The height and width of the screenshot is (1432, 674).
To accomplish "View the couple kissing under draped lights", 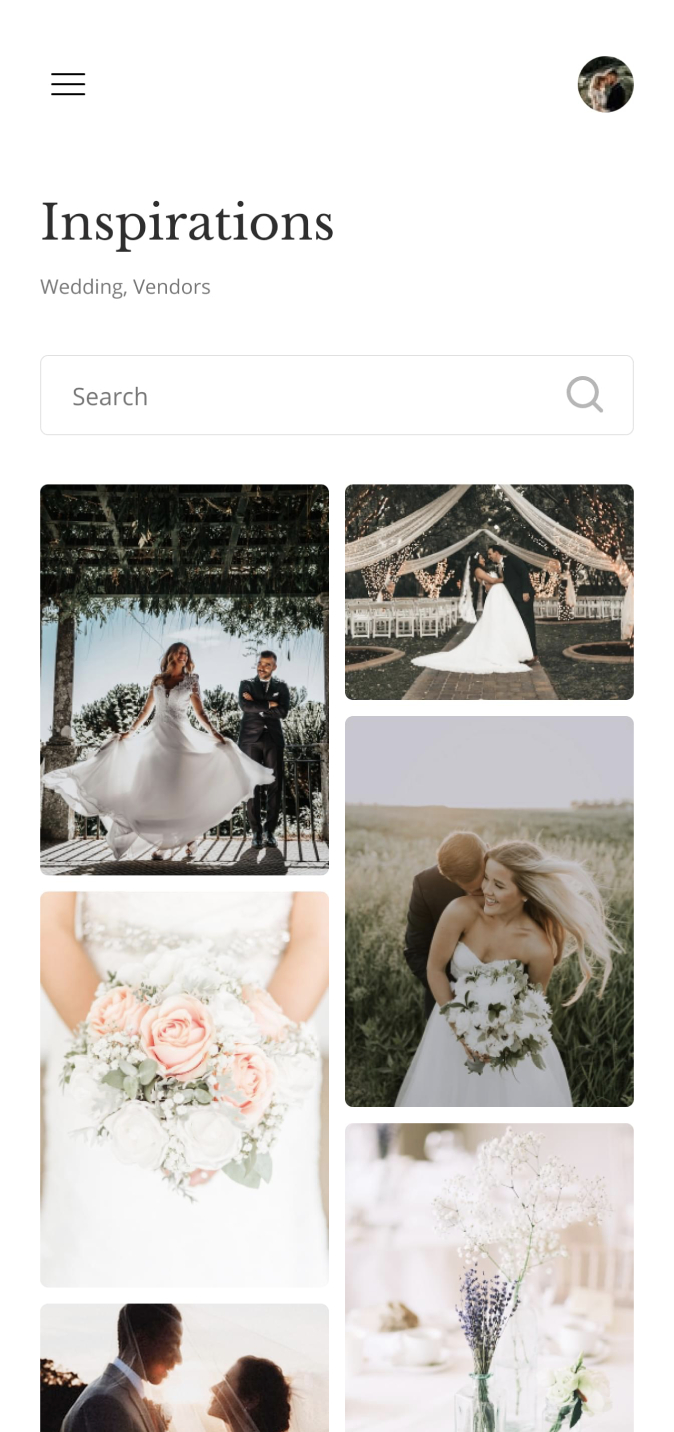I will 489,592.
